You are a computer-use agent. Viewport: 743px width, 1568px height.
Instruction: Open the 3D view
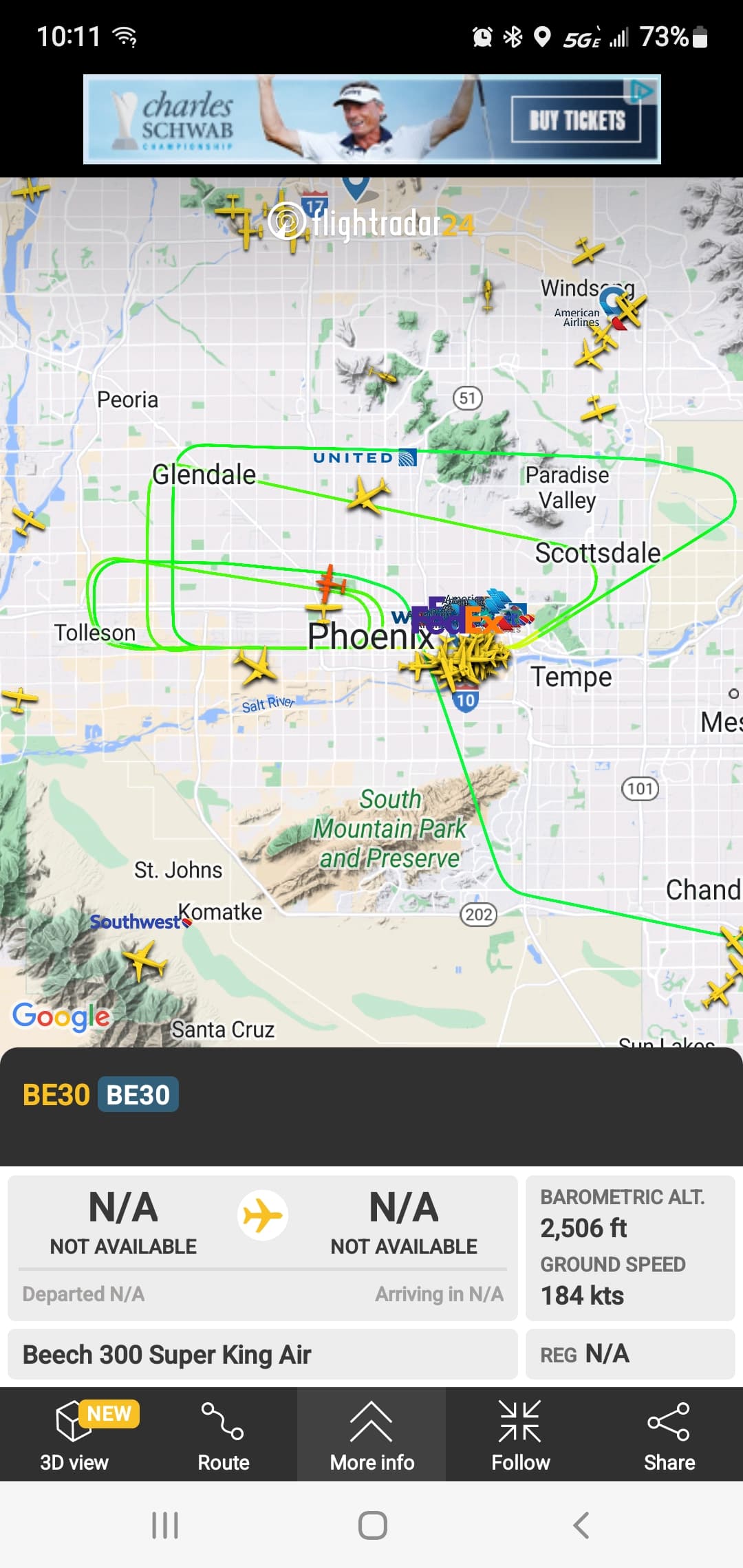(x=74, y=1435)
